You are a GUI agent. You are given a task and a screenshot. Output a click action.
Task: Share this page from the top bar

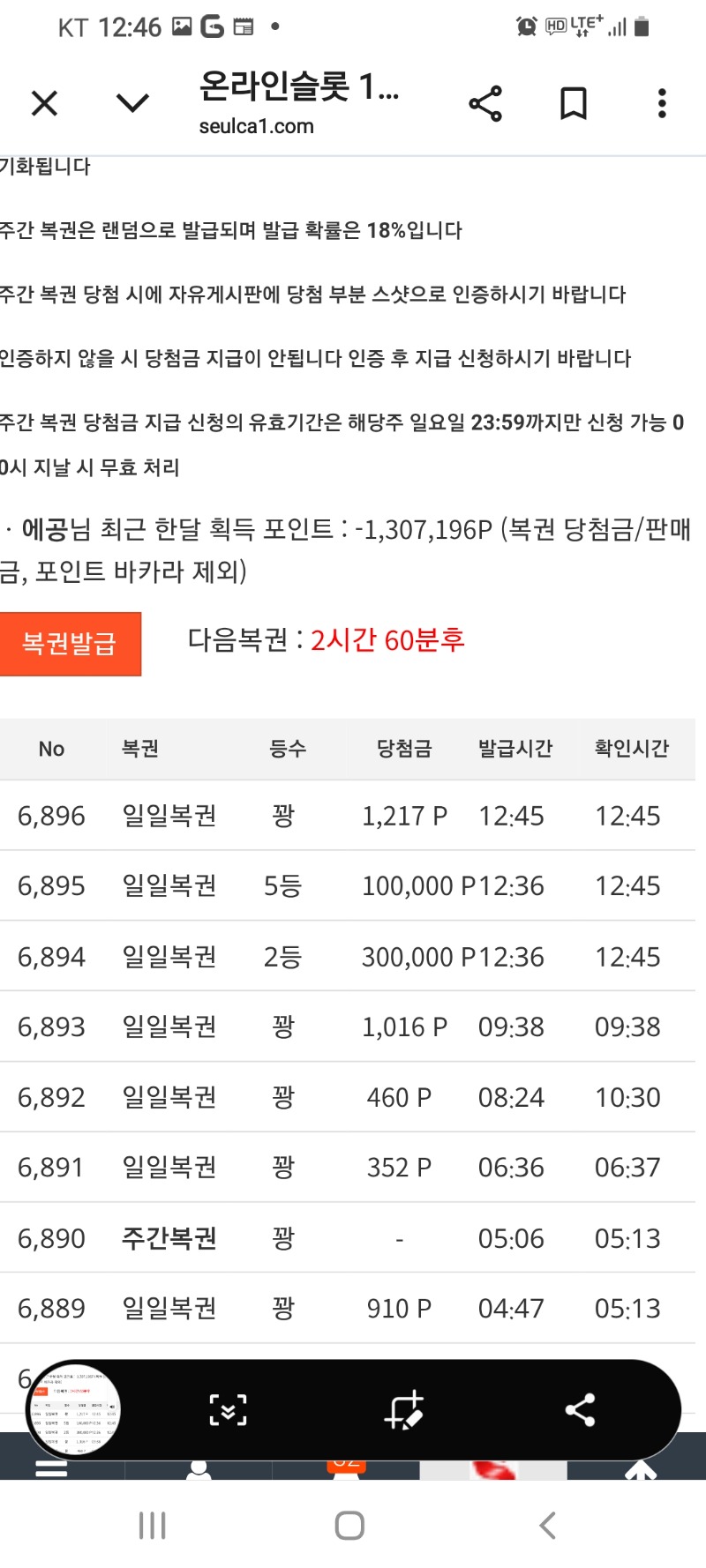click(485, 103)
